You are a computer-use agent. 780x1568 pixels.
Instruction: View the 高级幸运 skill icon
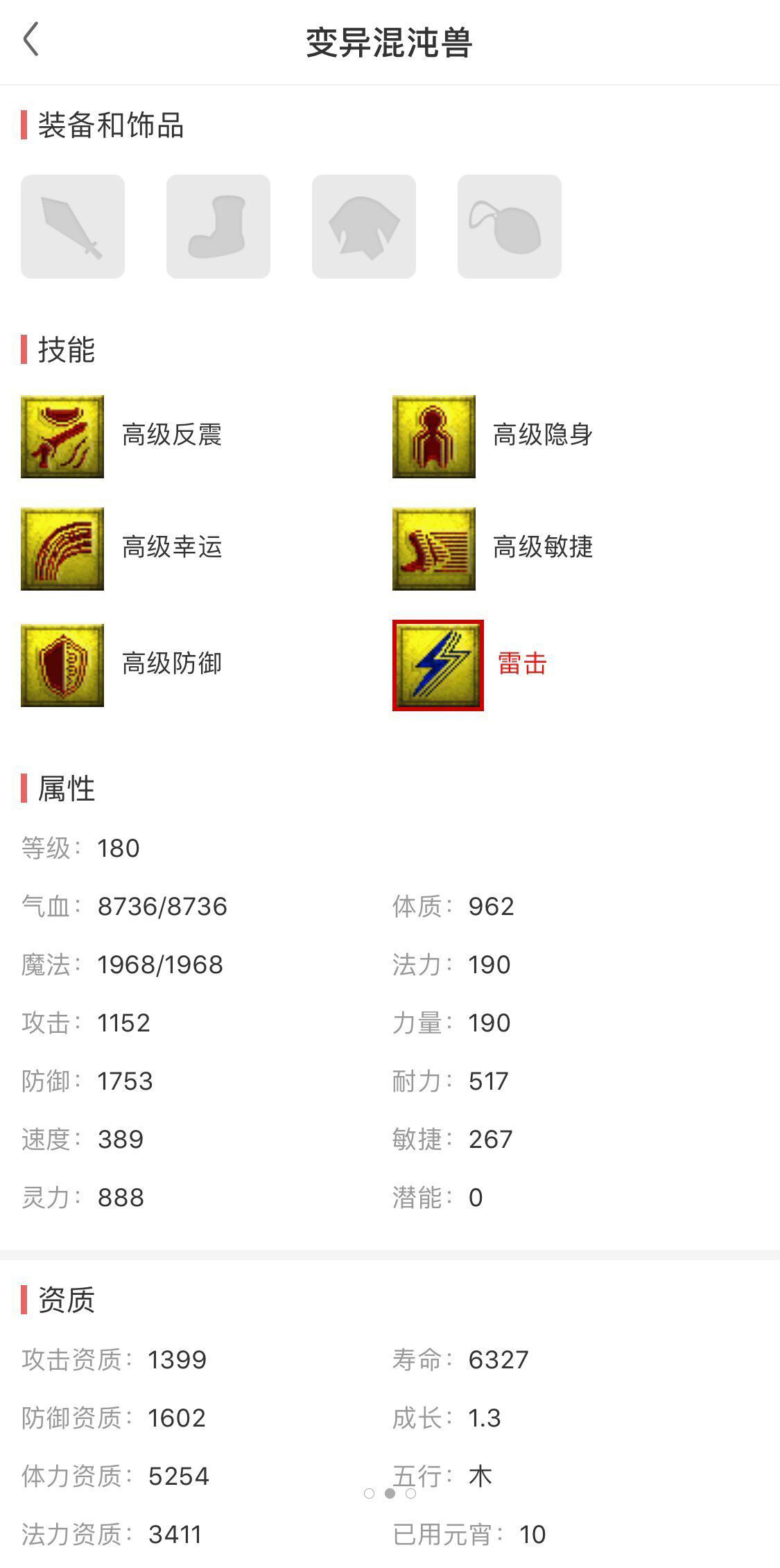[62, 549]
